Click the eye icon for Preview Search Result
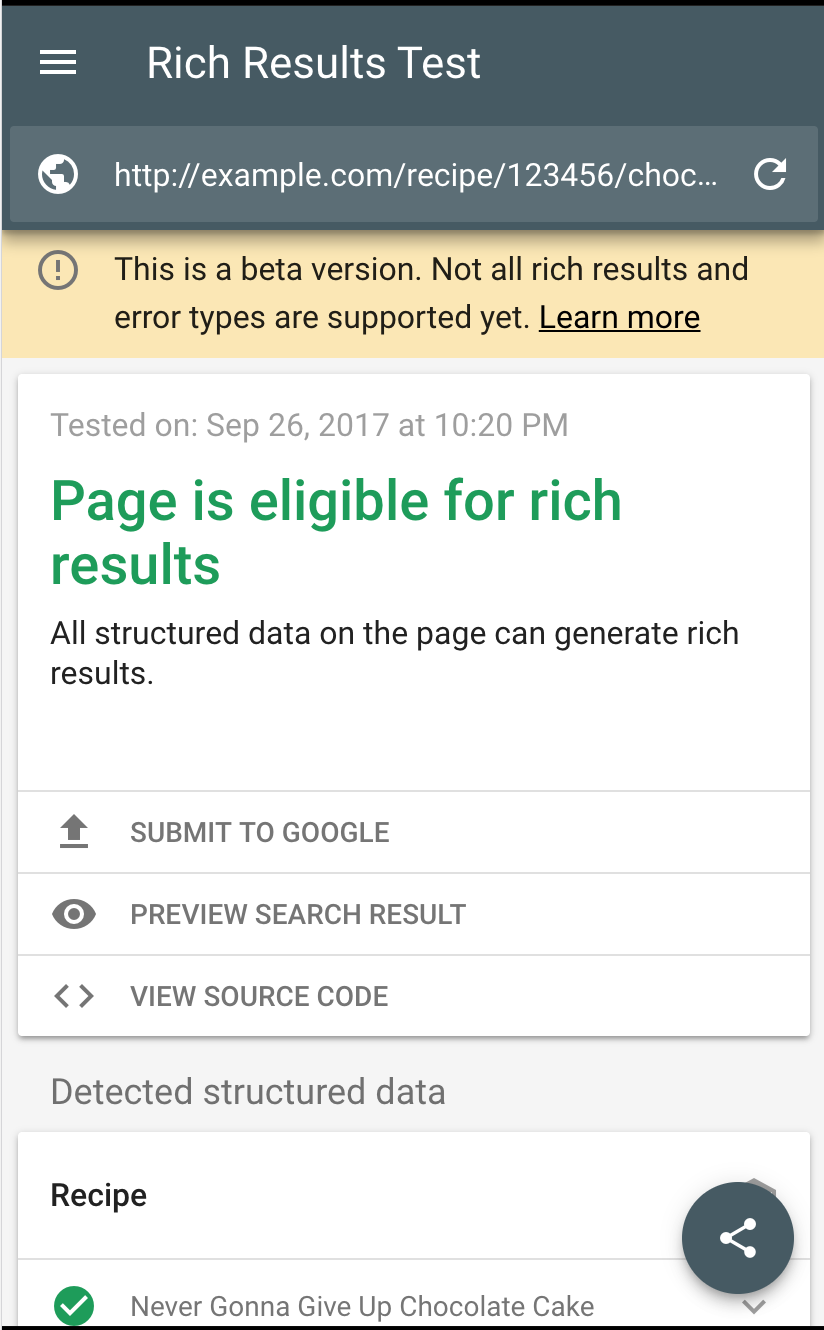The image size is (824, 1330). pyautogui.click(x=72, y=913)
